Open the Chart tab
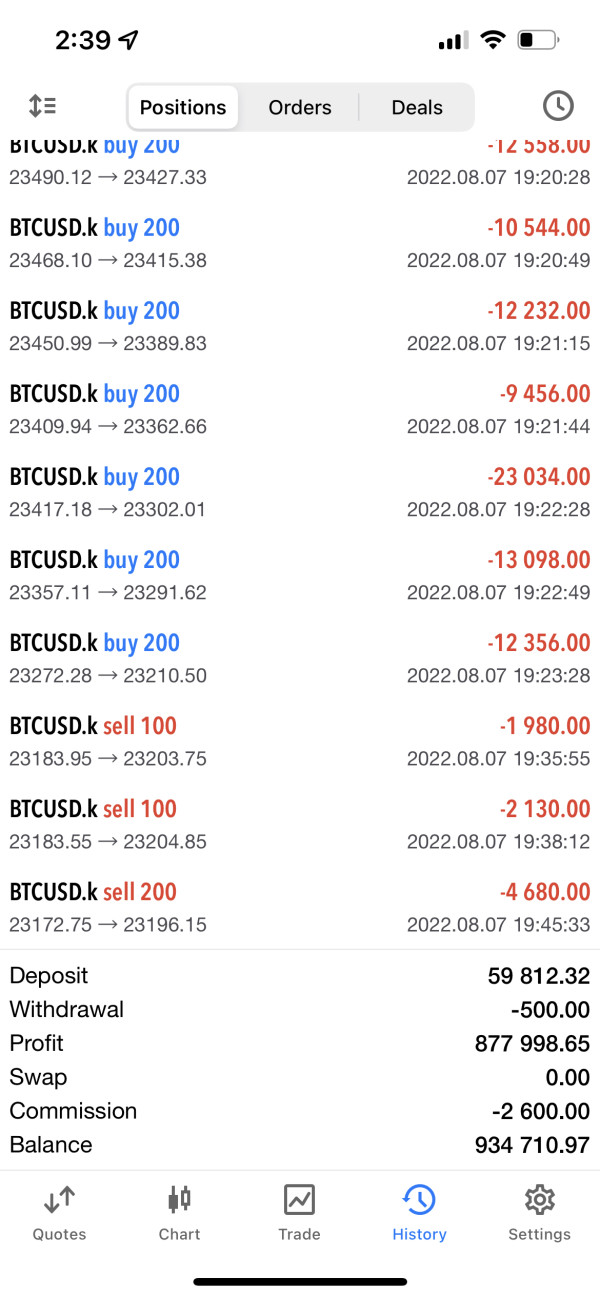Viewport: 600px width, 1298px height. pyautogui.click(x=179, y=1212)
